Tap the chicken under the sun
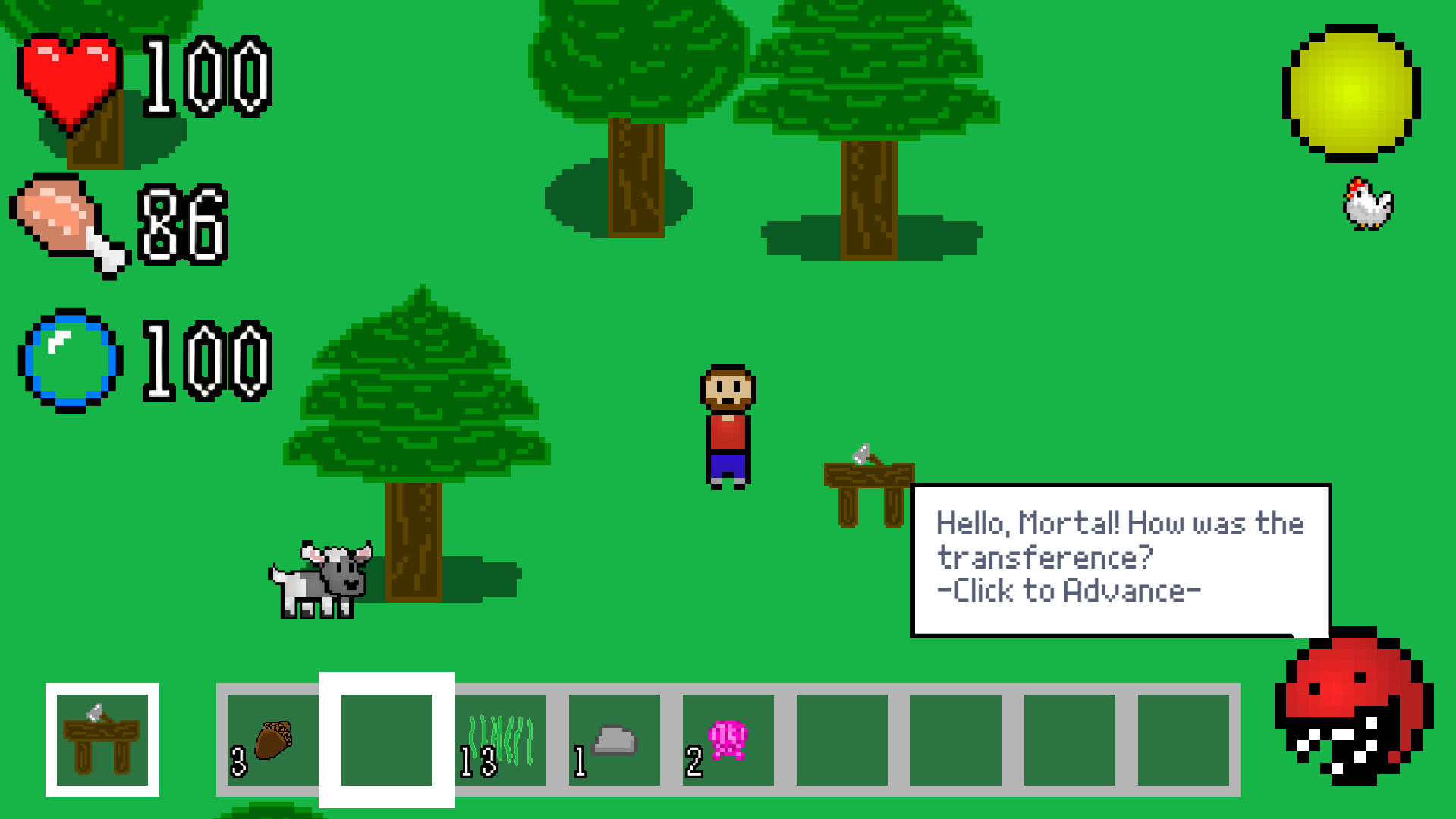1456x819 pixels. pyautogui.click(x=1367, y=203)
